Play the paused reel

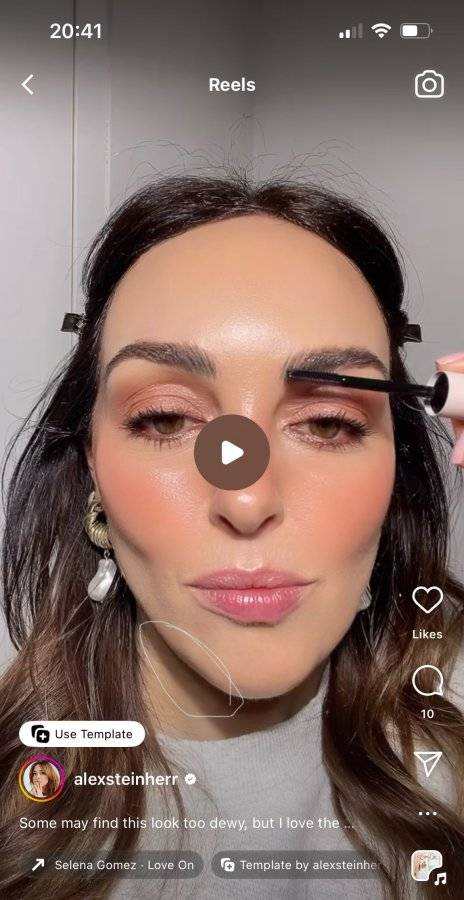point(232,452)
